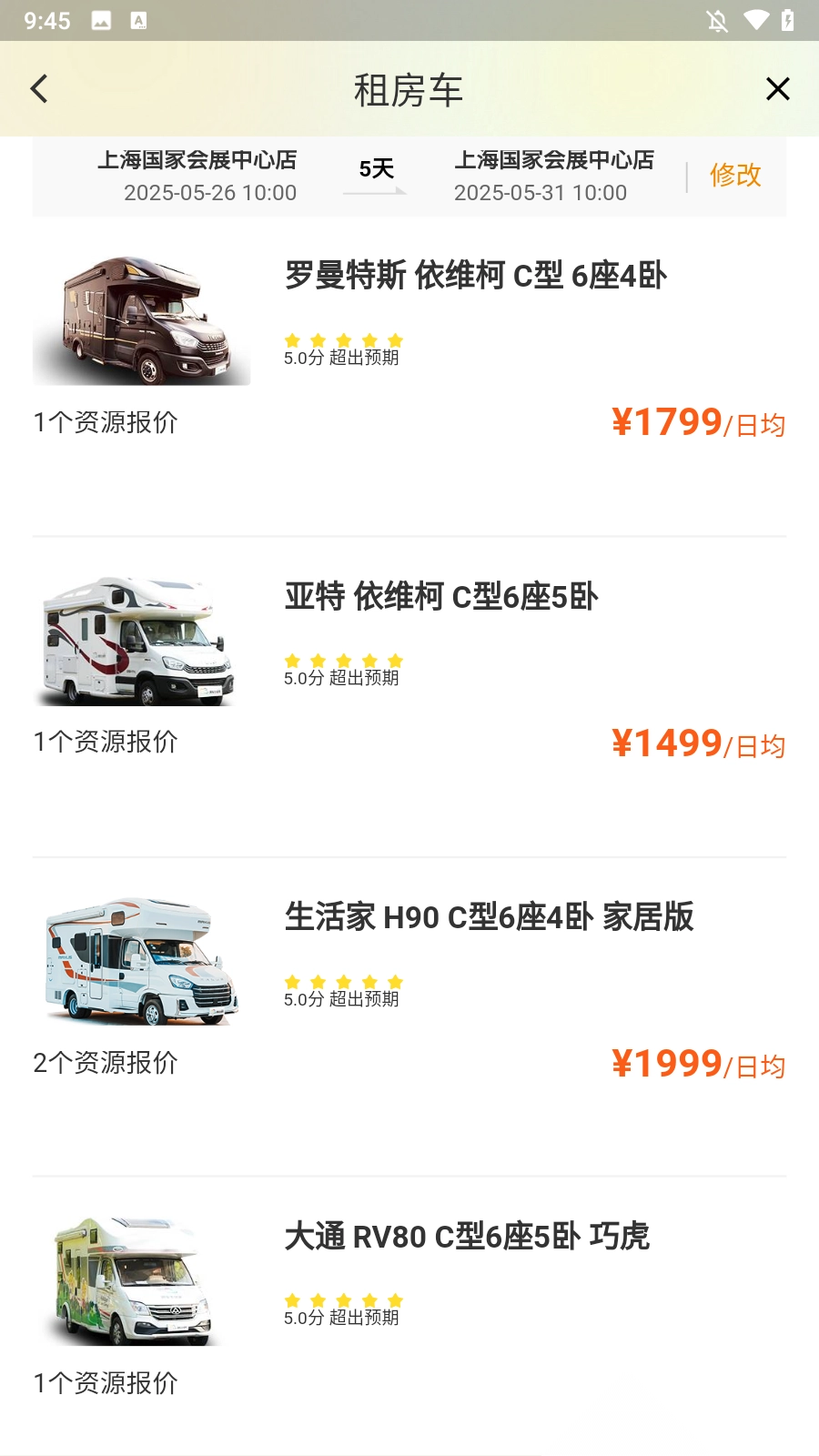Go back from the 租房车 page
Viewport: 819px width, 1456px height.
click(x=39, y=89)
